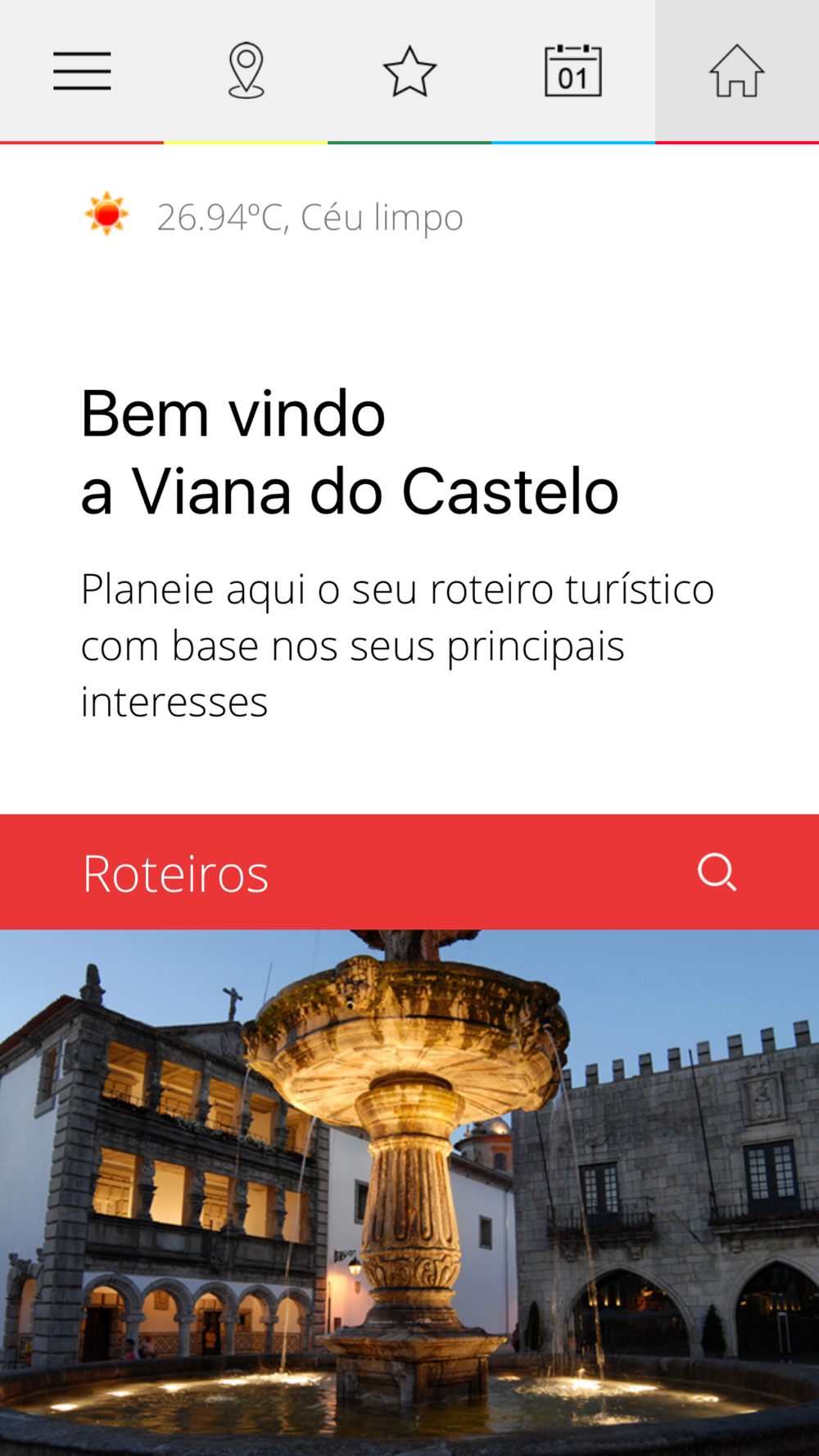Image resolution: width=819 pixels, height=1456 pixels.
Task: Open the hamburger menu
Action: (82, 71)
